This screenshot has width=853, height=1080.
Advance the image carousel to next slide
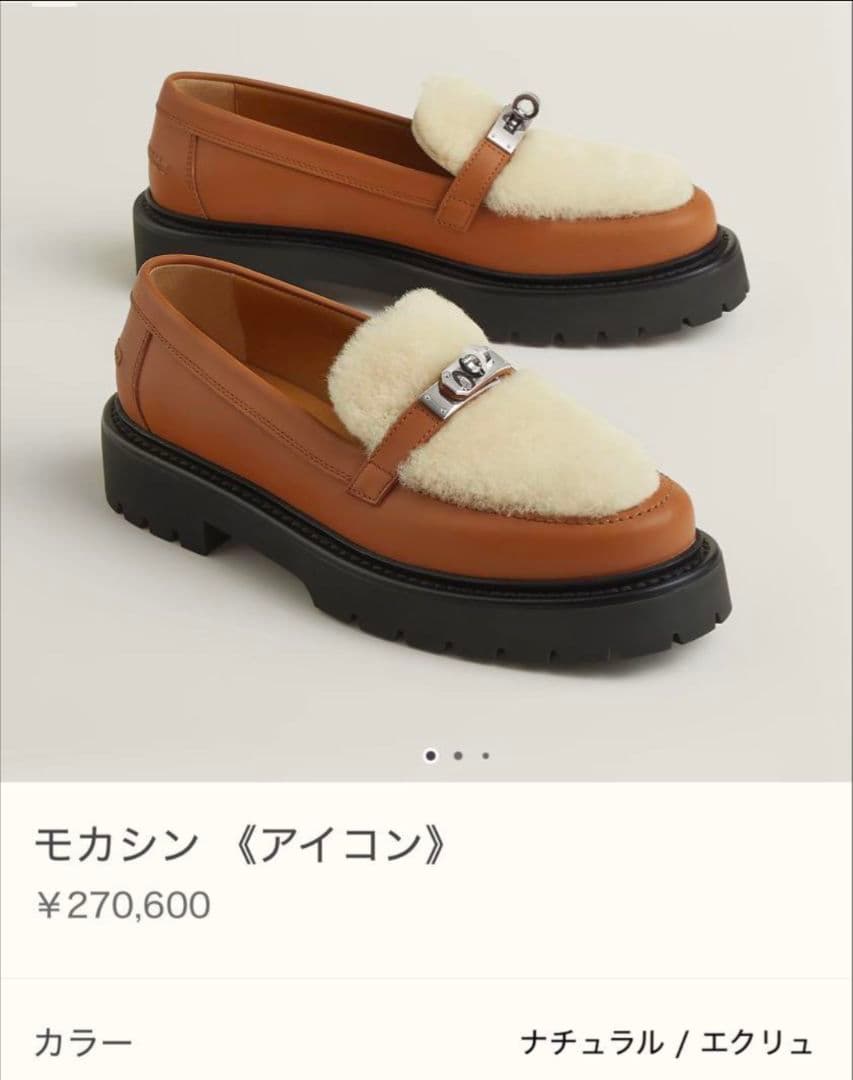458,756
